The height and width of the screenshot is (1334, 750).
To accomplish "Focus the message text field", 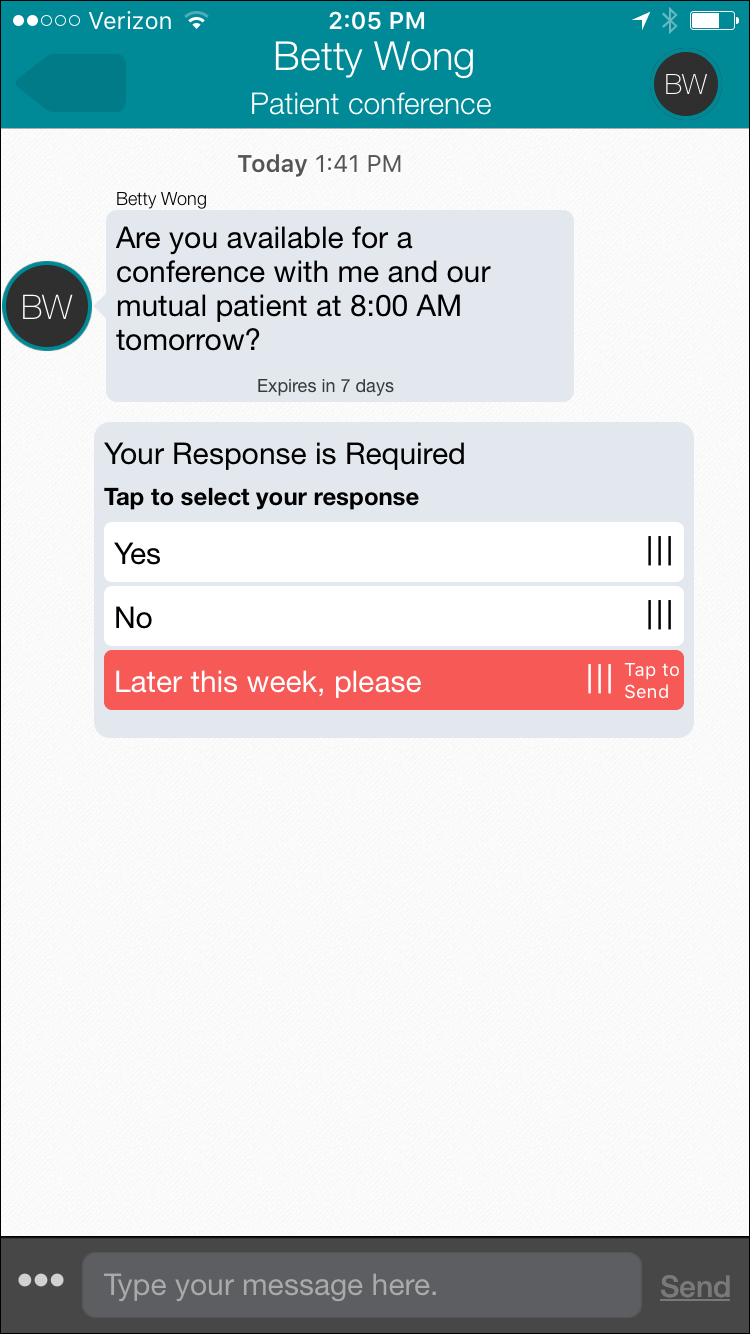I will point(361,1285).
